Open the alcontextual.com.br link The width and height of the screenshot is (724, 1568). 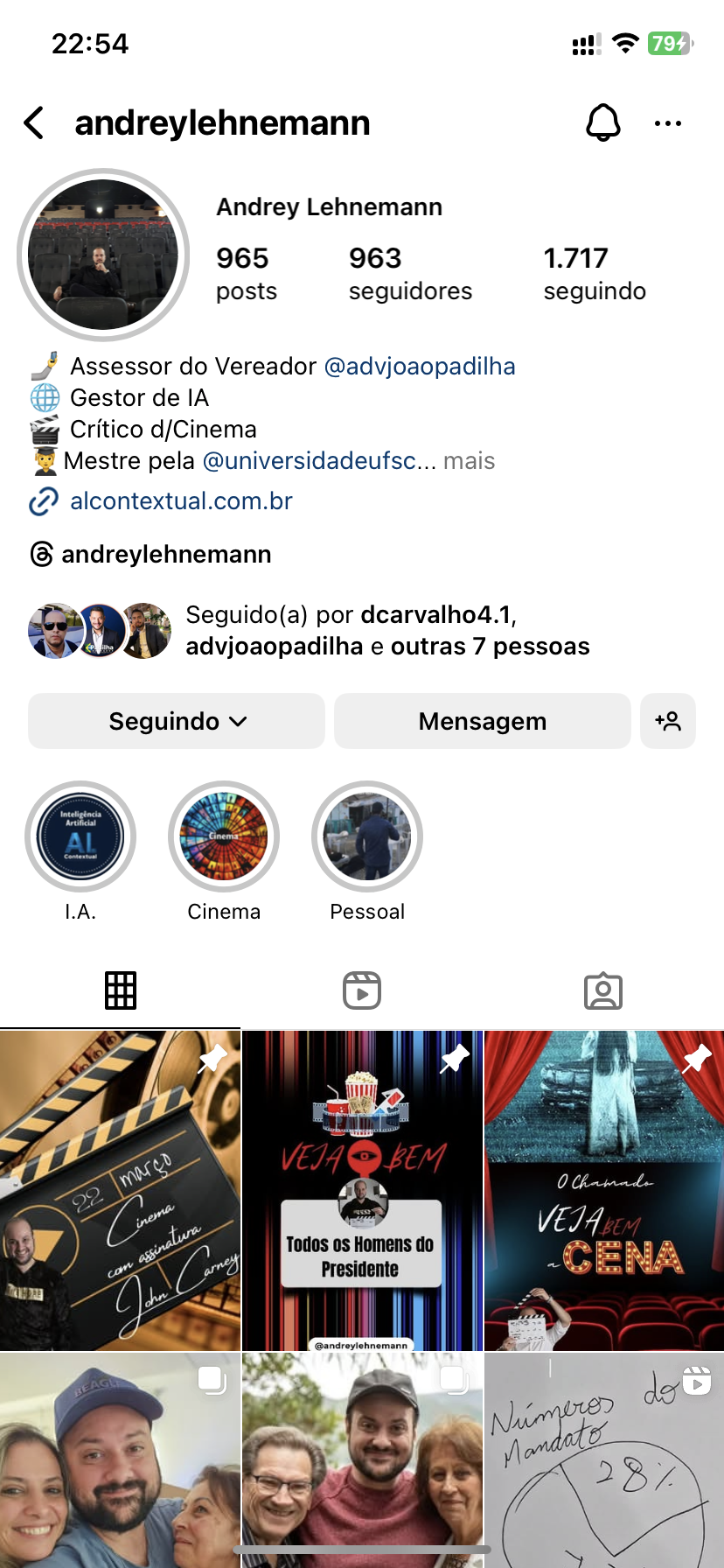click(181, 501)
